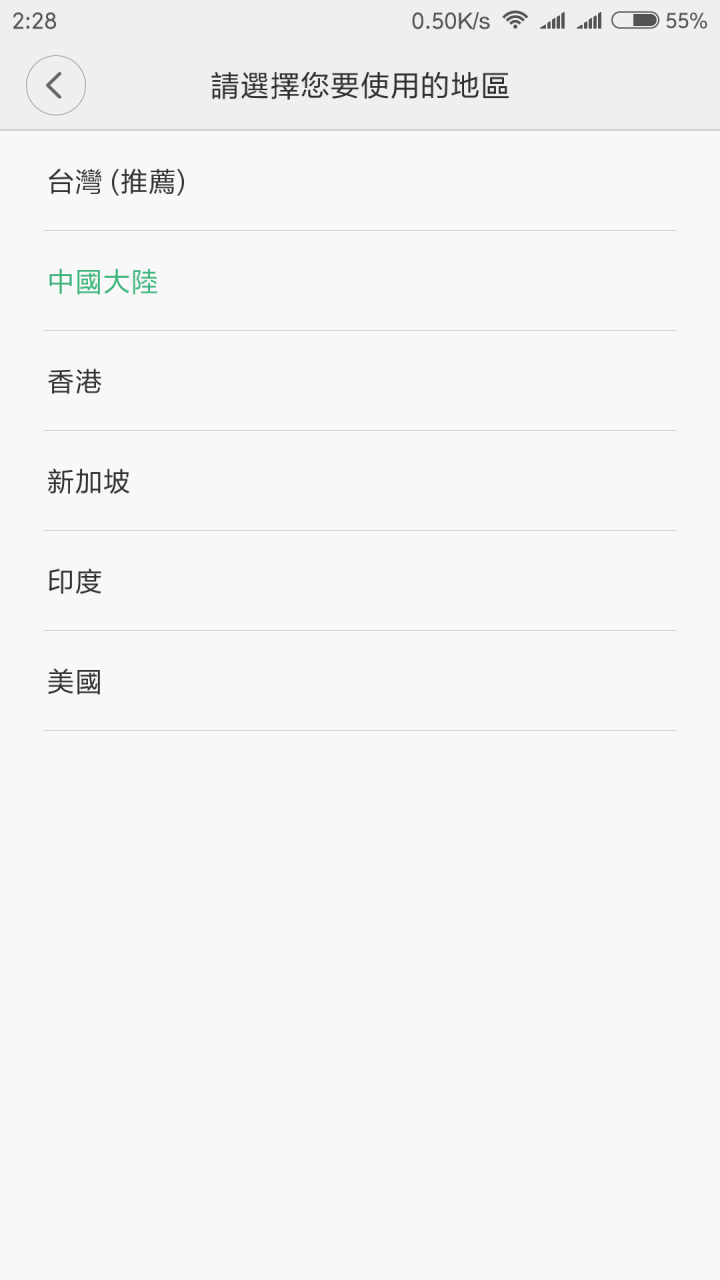Select 台灣 (推薦) as the region
Viewport: 720px width, 1280px height.
[117, 182]
